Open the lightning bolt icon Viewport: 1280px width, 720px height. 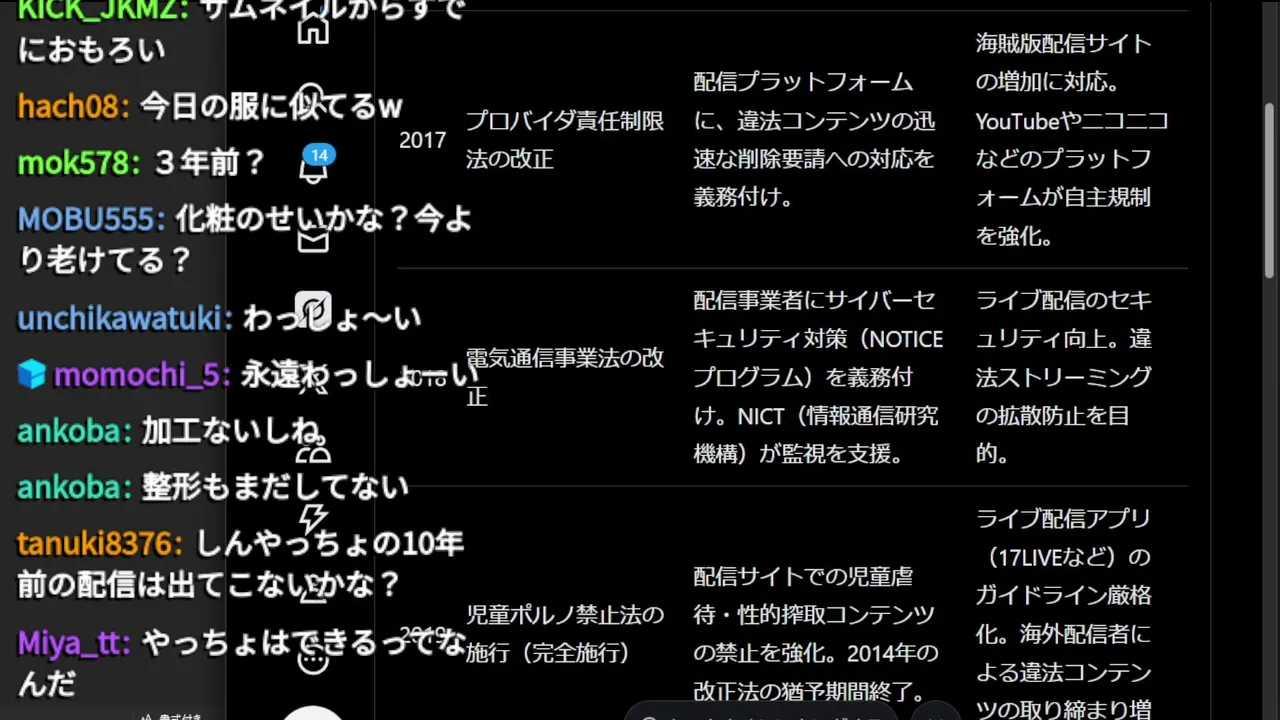tap(313, 519)
